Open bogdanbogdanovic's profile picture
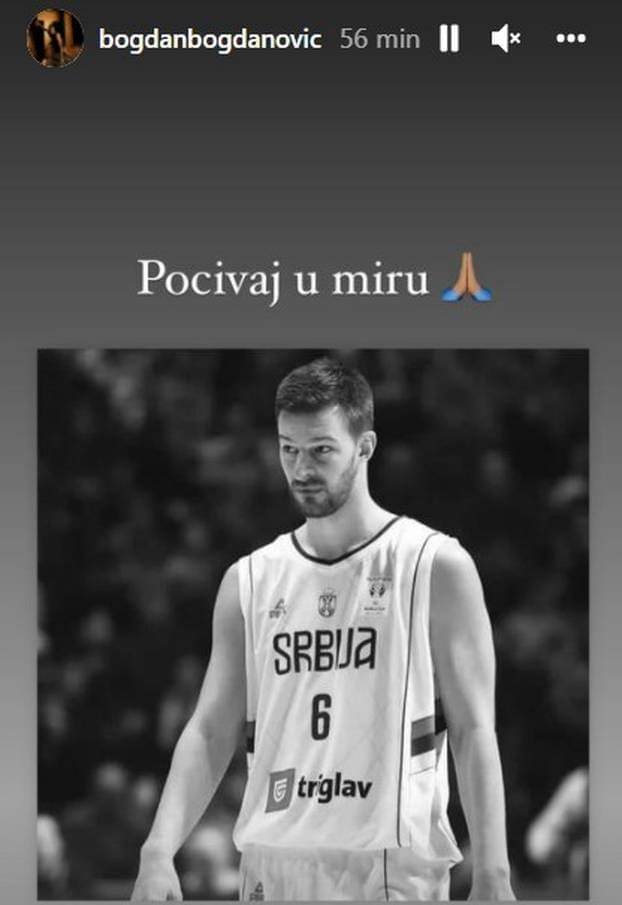Screen dimensions: 622x905 pyautogui.click(x=54, y=38)
